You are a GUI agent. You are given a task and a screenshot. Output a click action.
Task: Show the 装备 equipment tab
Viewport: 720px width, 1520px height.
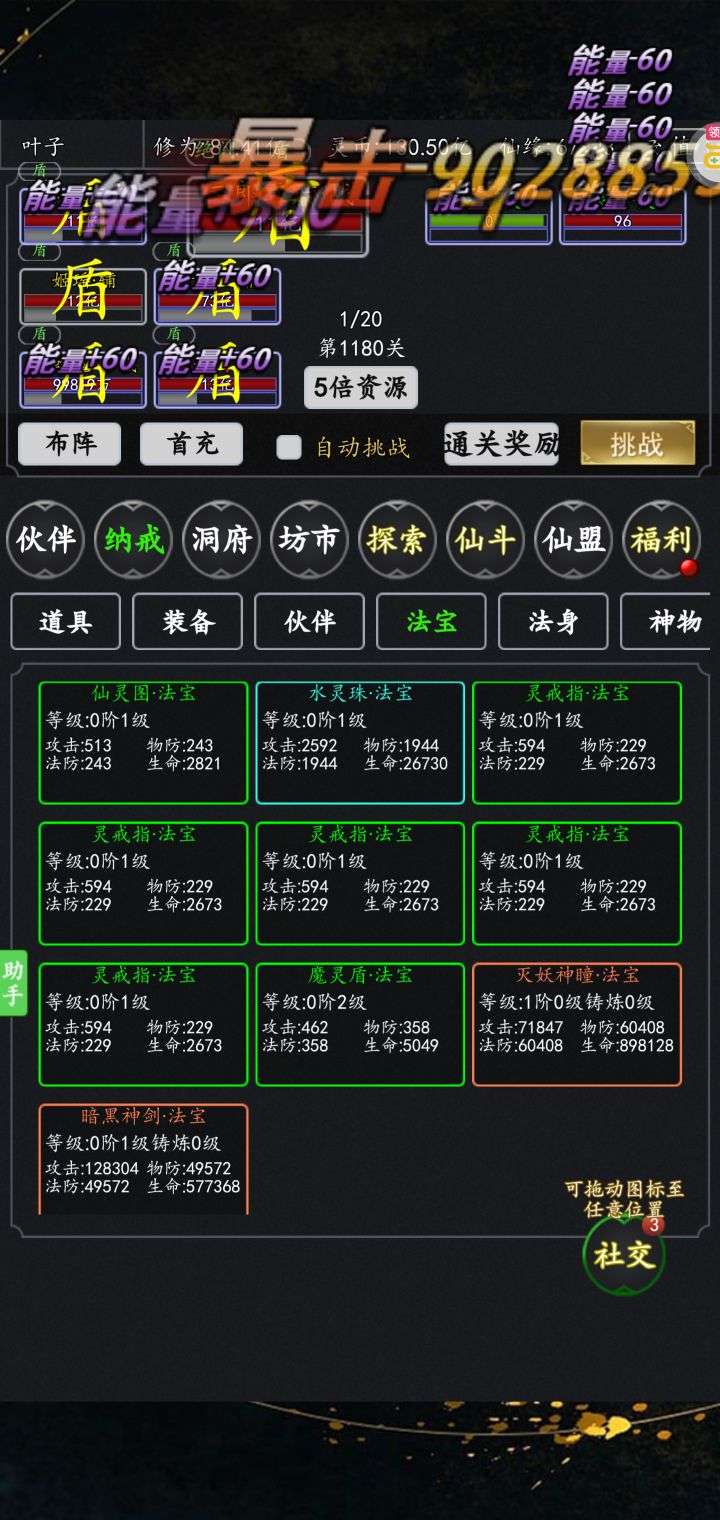click(x=188, y=622)
